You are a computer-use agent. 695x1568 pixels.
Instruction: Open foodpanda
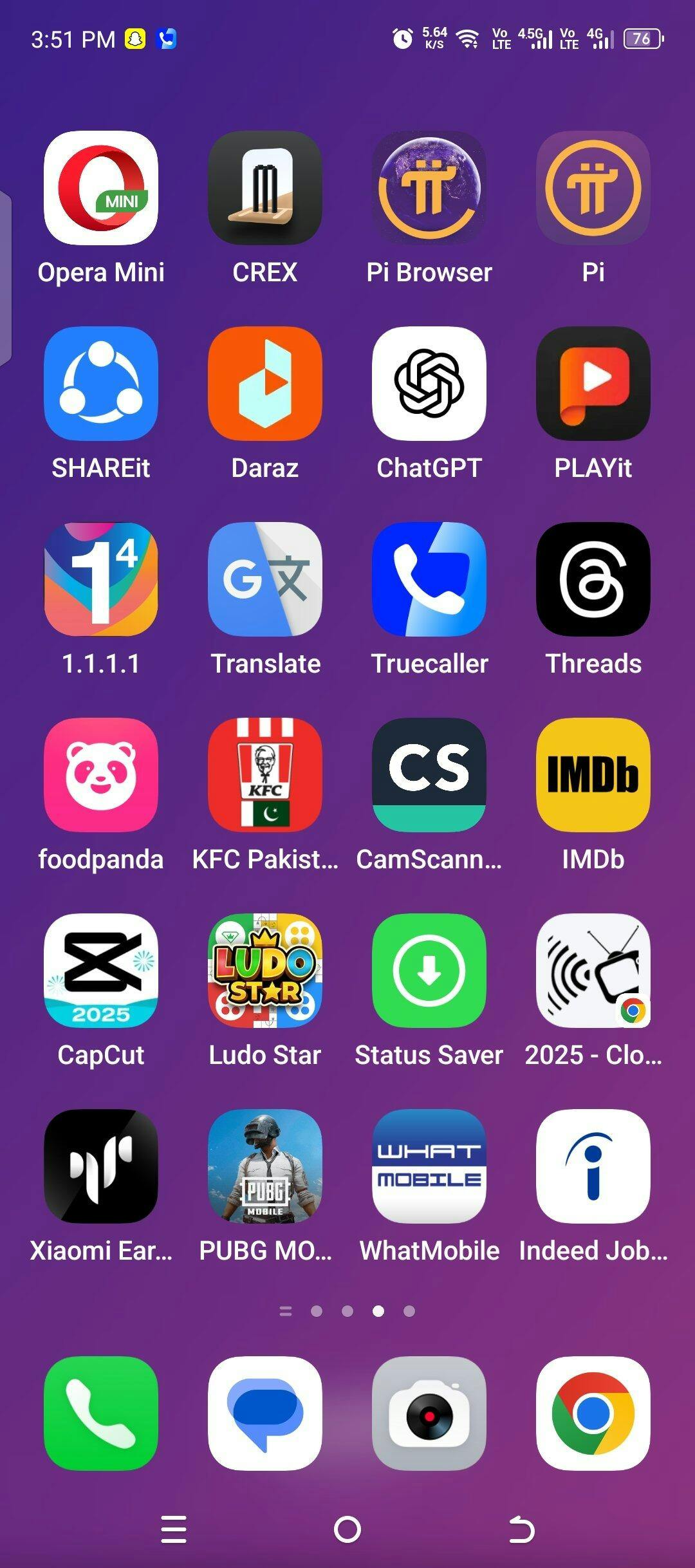coord(101,775)
